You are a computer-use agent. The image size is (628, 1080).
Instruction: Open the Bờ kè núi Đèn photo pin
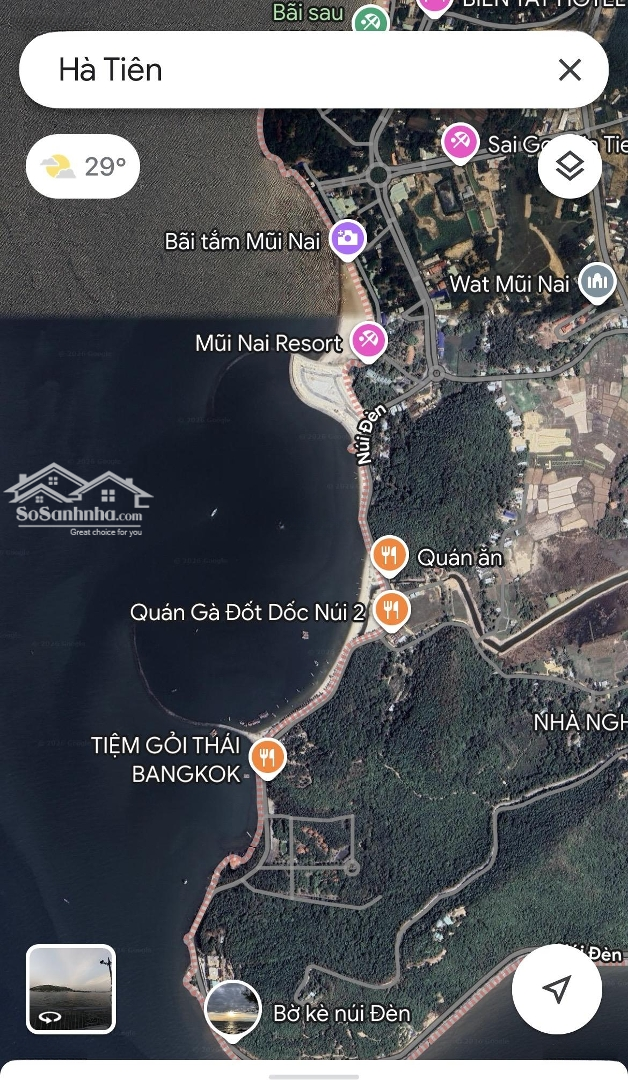[233, 1008]
